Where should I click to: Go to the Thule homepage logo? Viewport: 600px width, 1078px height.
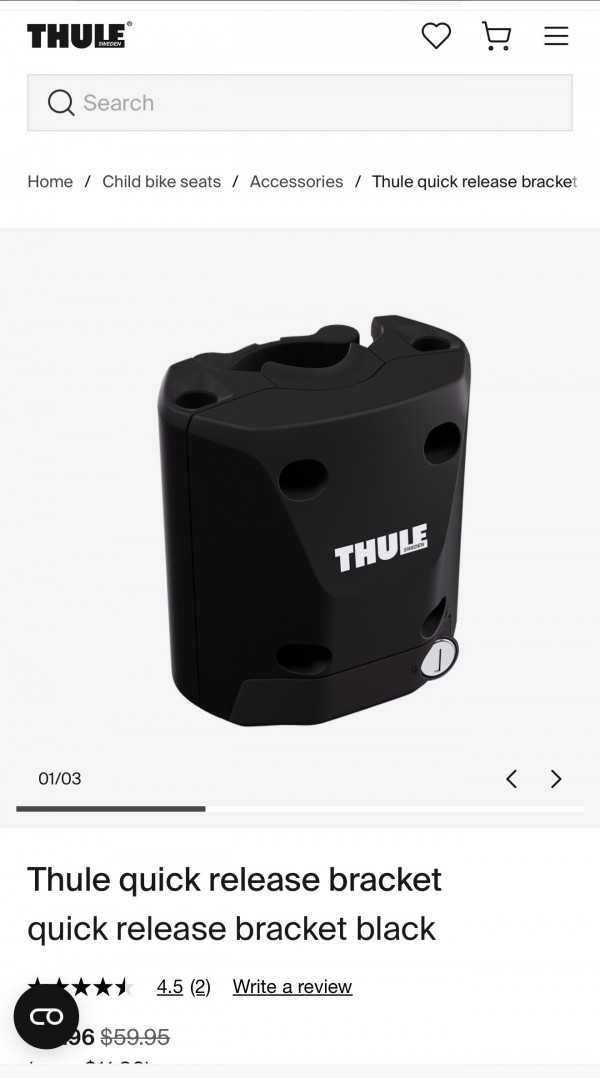tap(79, 36)
